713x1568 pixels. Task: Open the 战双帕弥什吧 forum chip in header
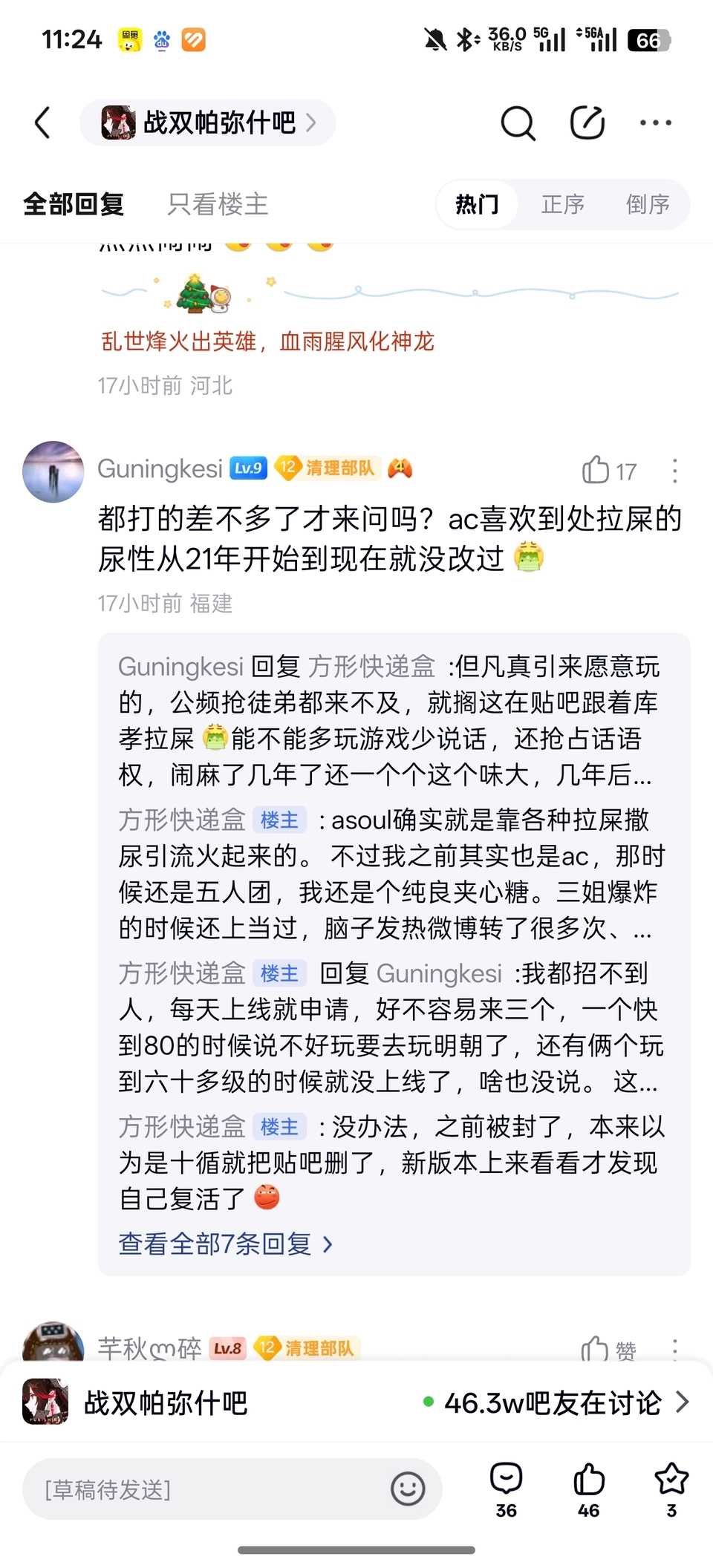point(207,122)
